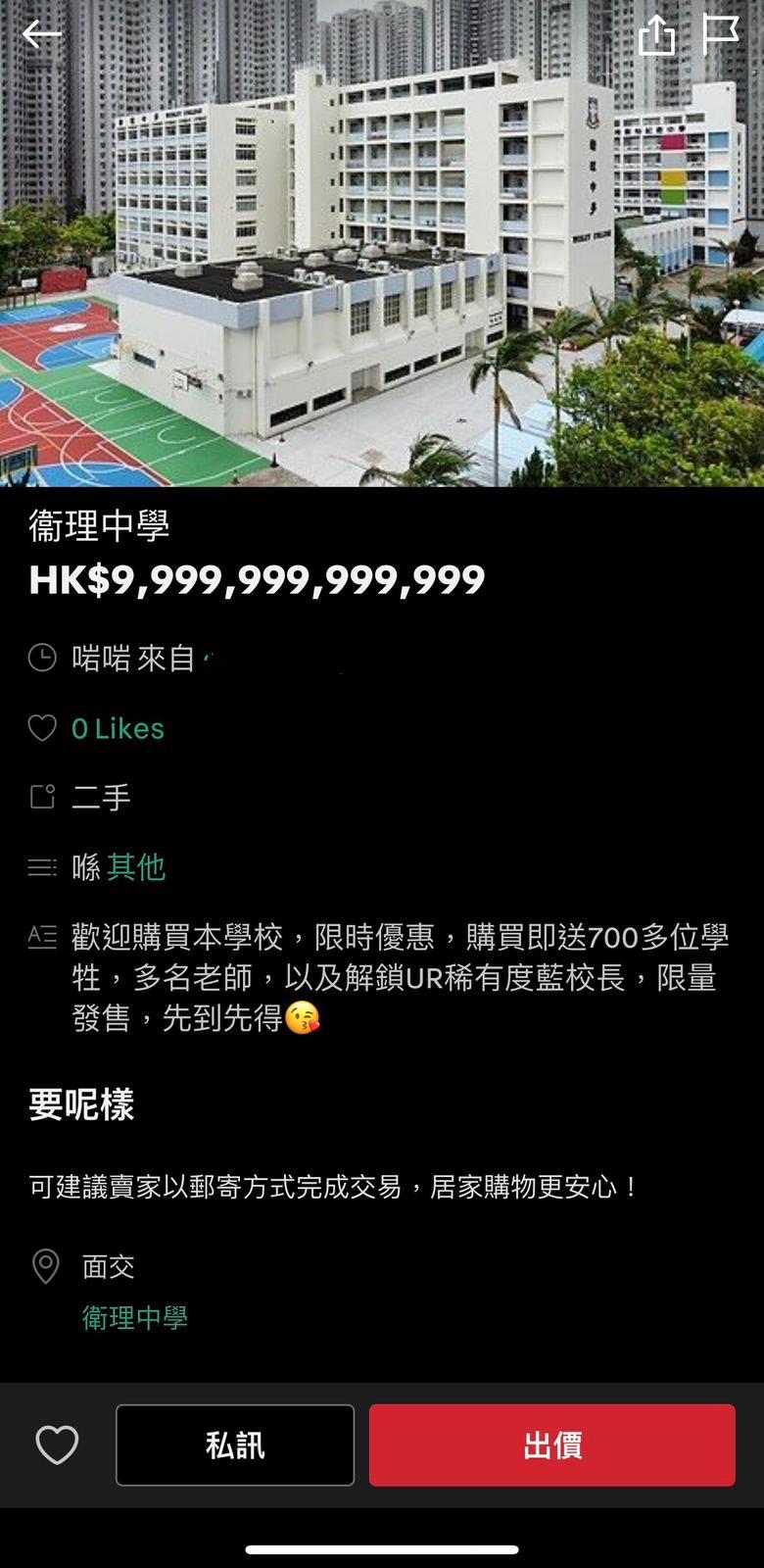Report the listing via the flag icon
Viewport: 764px width, 1568px height.
[720, 34]
